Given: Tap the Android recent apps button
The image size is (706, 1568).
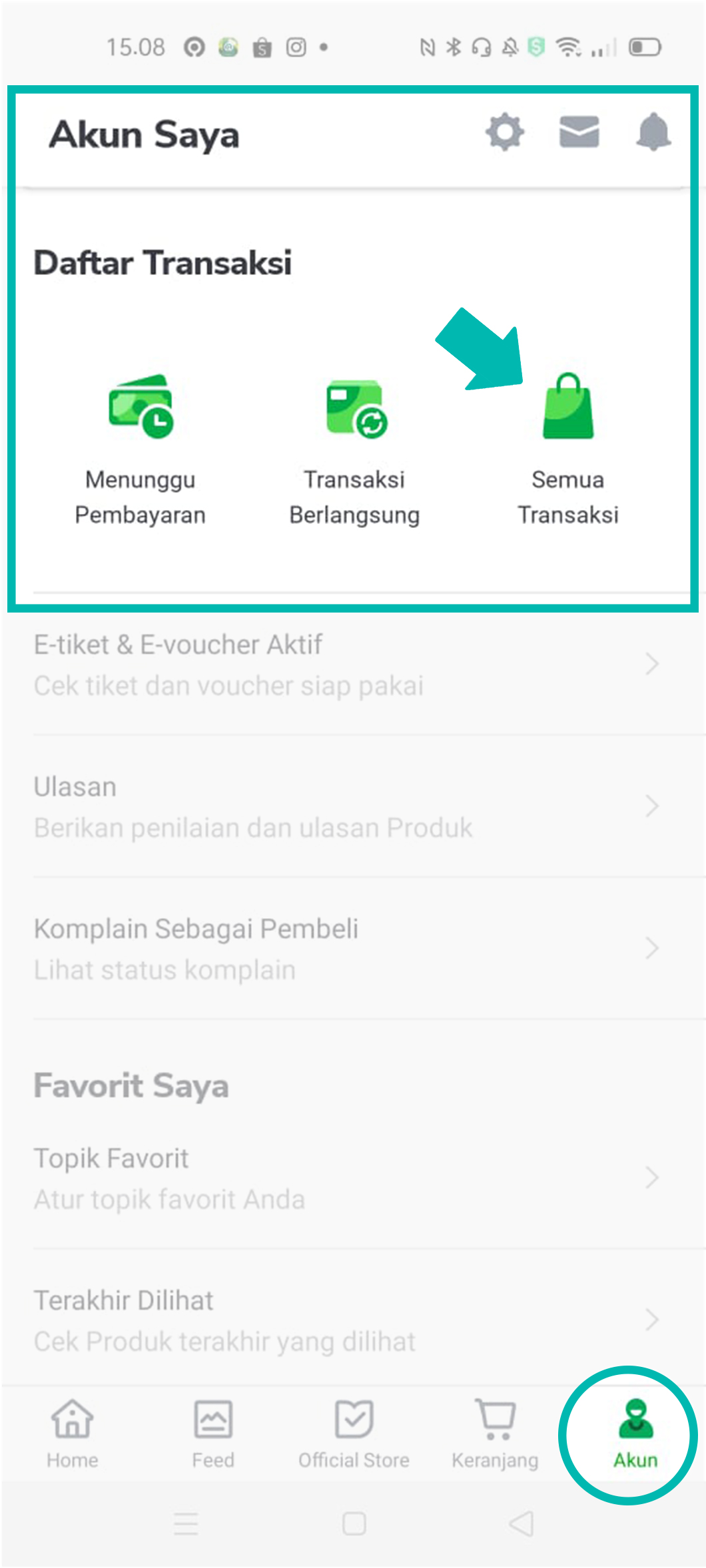Looking at the screenshot, I should [186, 1524].
